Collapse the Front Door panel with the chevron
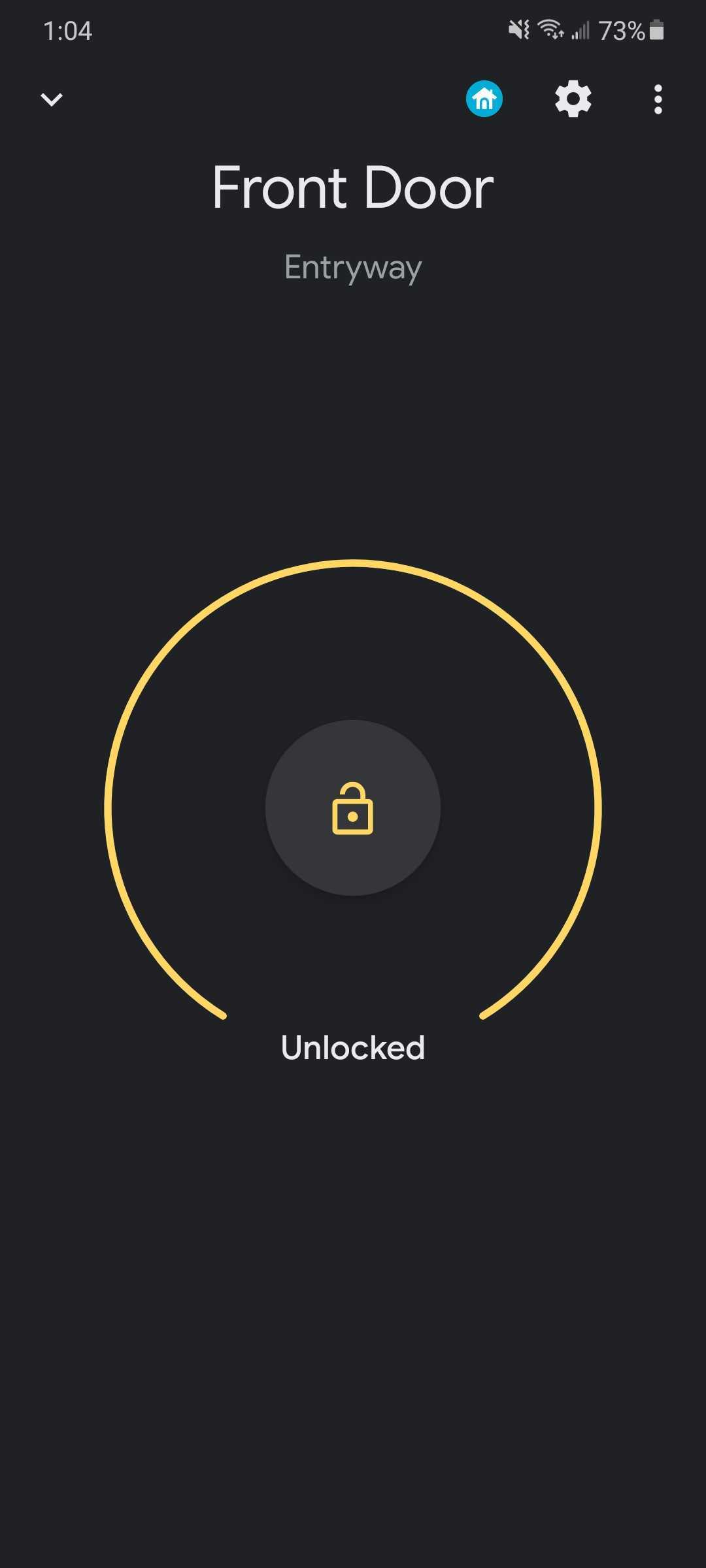The image size is (706, 1568). click(52, 99)
